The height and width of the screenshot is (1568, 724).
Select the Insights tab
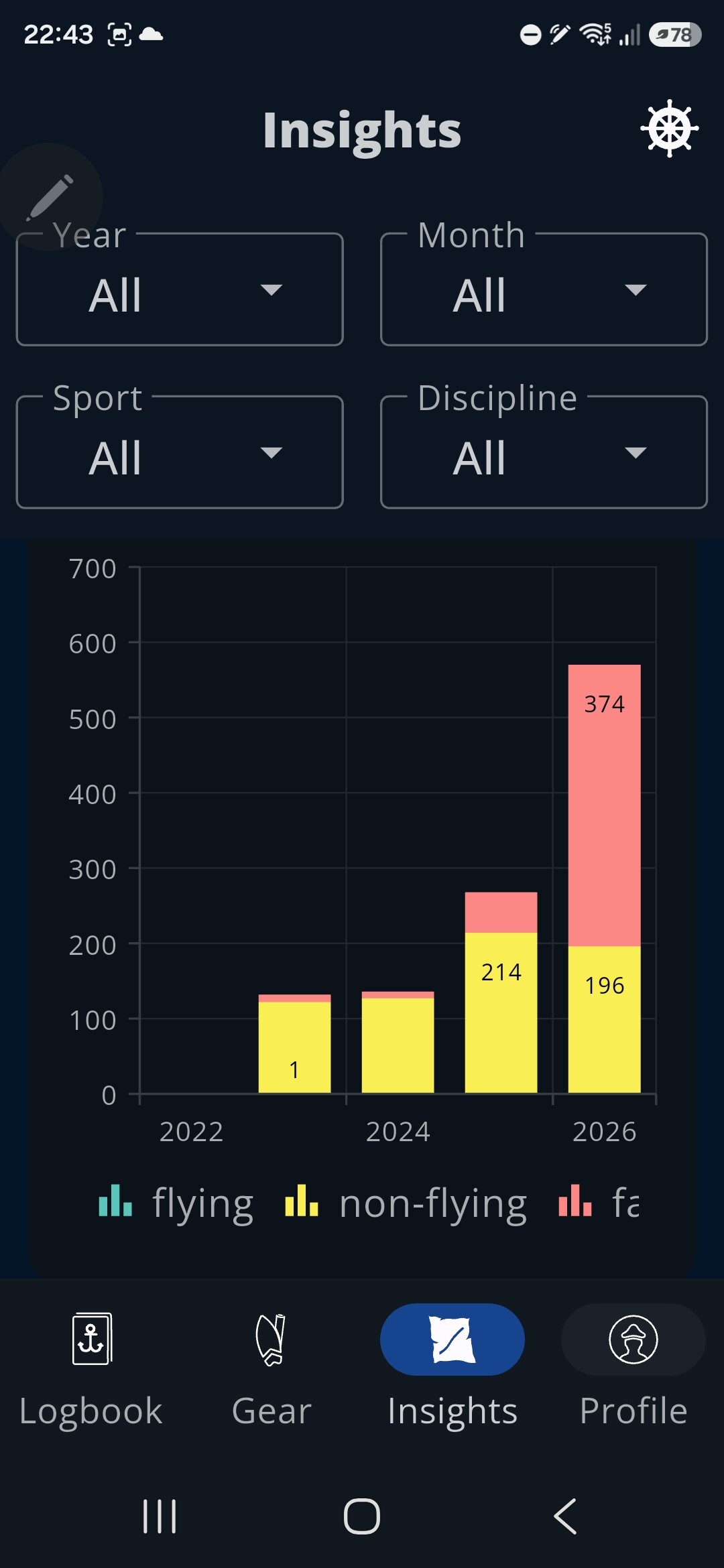[x=452, y=1369]
